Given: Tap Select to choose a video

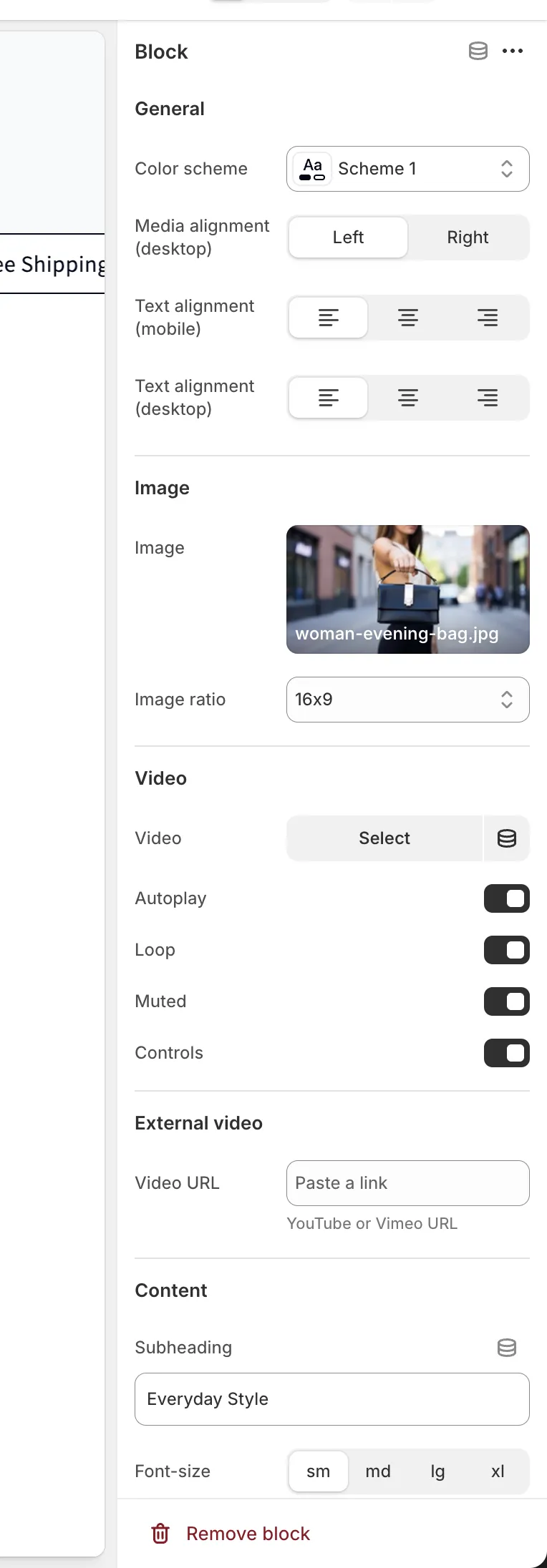Looking at the screenshot, I should point(384,838).
